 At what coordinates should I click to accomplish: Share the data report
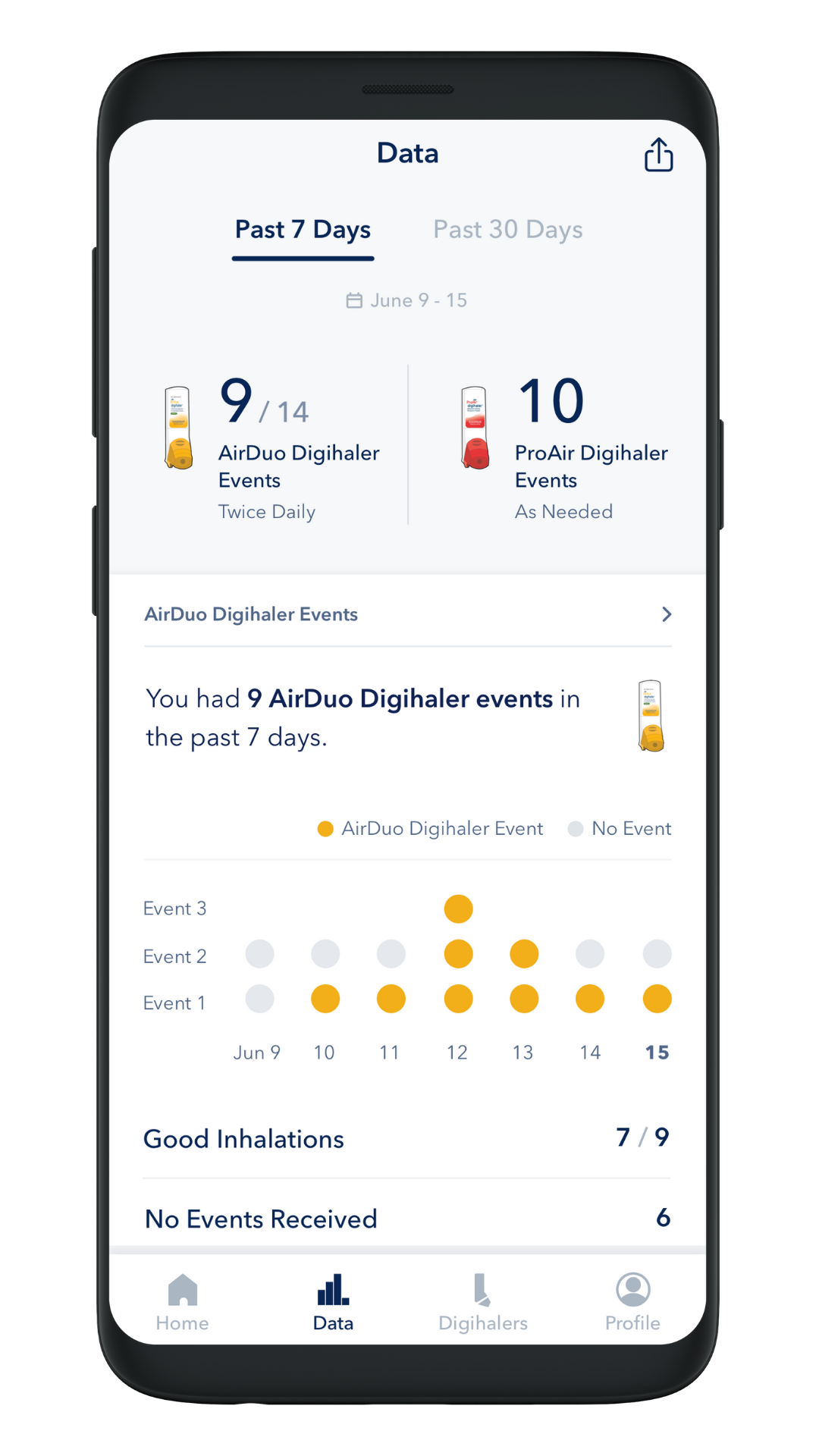(658, 155)
